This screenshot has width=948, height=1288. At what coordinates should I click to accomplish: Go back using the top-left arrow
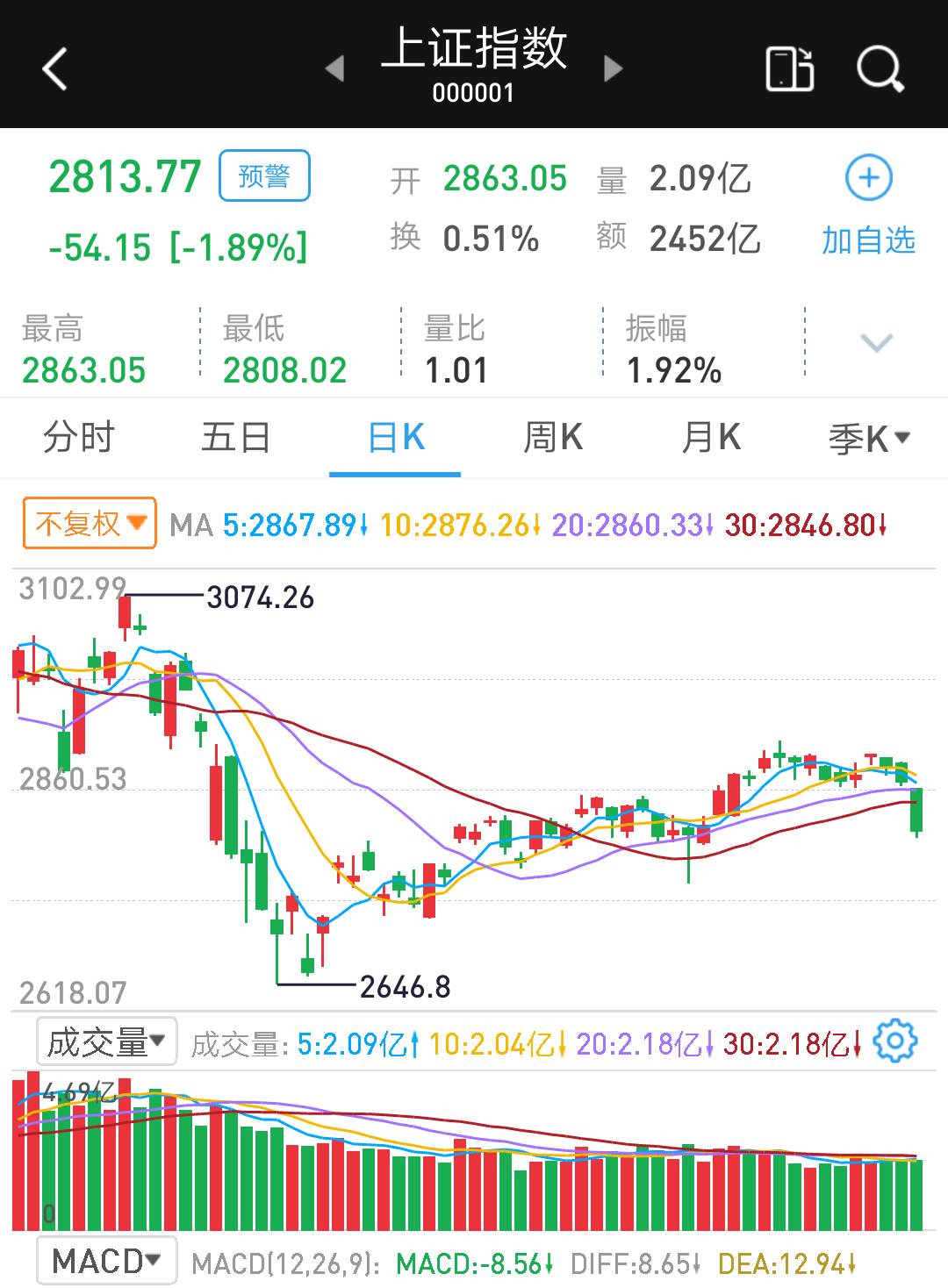point(54,68)
